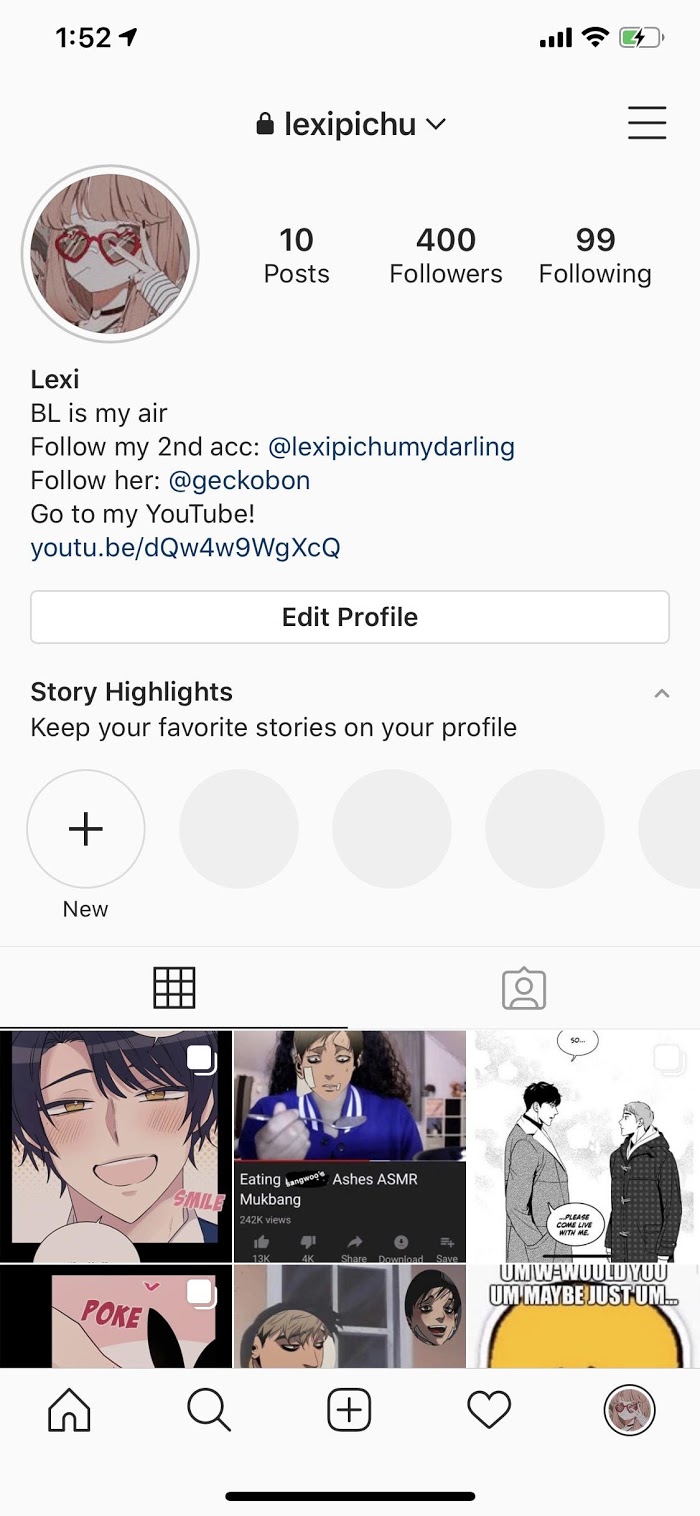Tap the profile picture avatar
The width and height of the screenshot is (700, 1516).
(110, 254)
